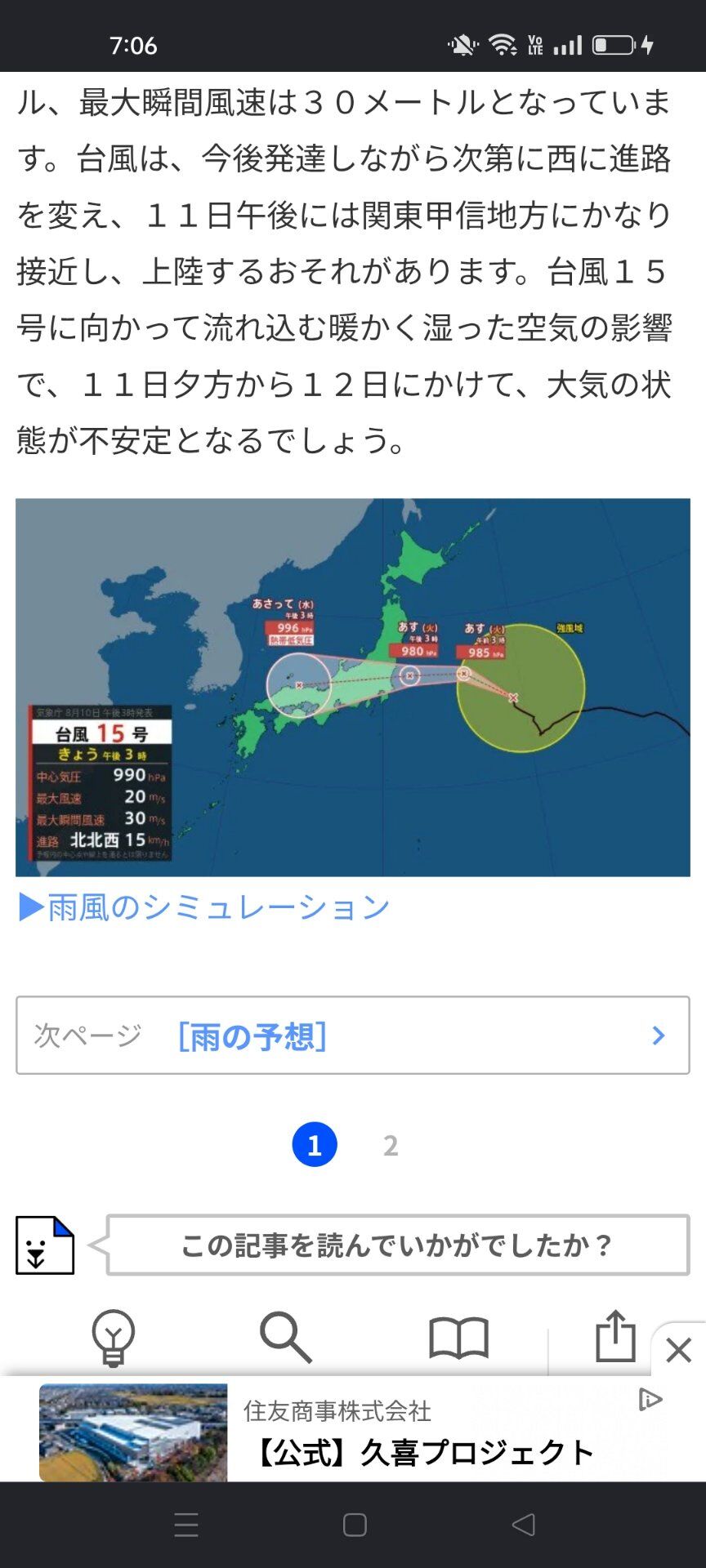Tap the document face icon
Viewport: 706px width, 1568px height.
point(45,1245)
